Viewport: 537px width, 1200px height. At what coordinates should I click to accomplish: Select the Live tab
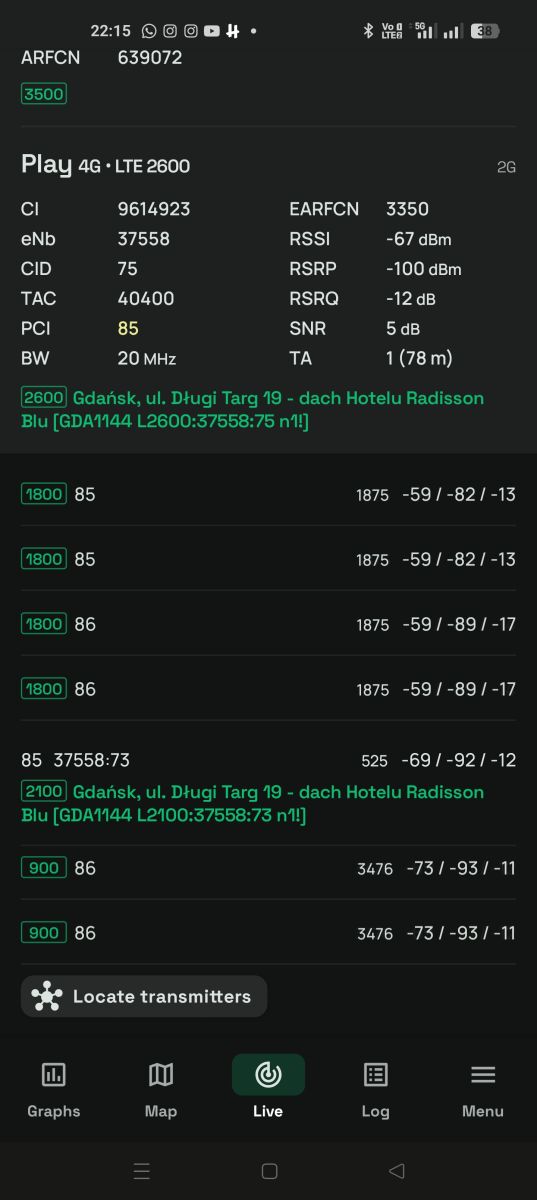(x=268, y=1090)
